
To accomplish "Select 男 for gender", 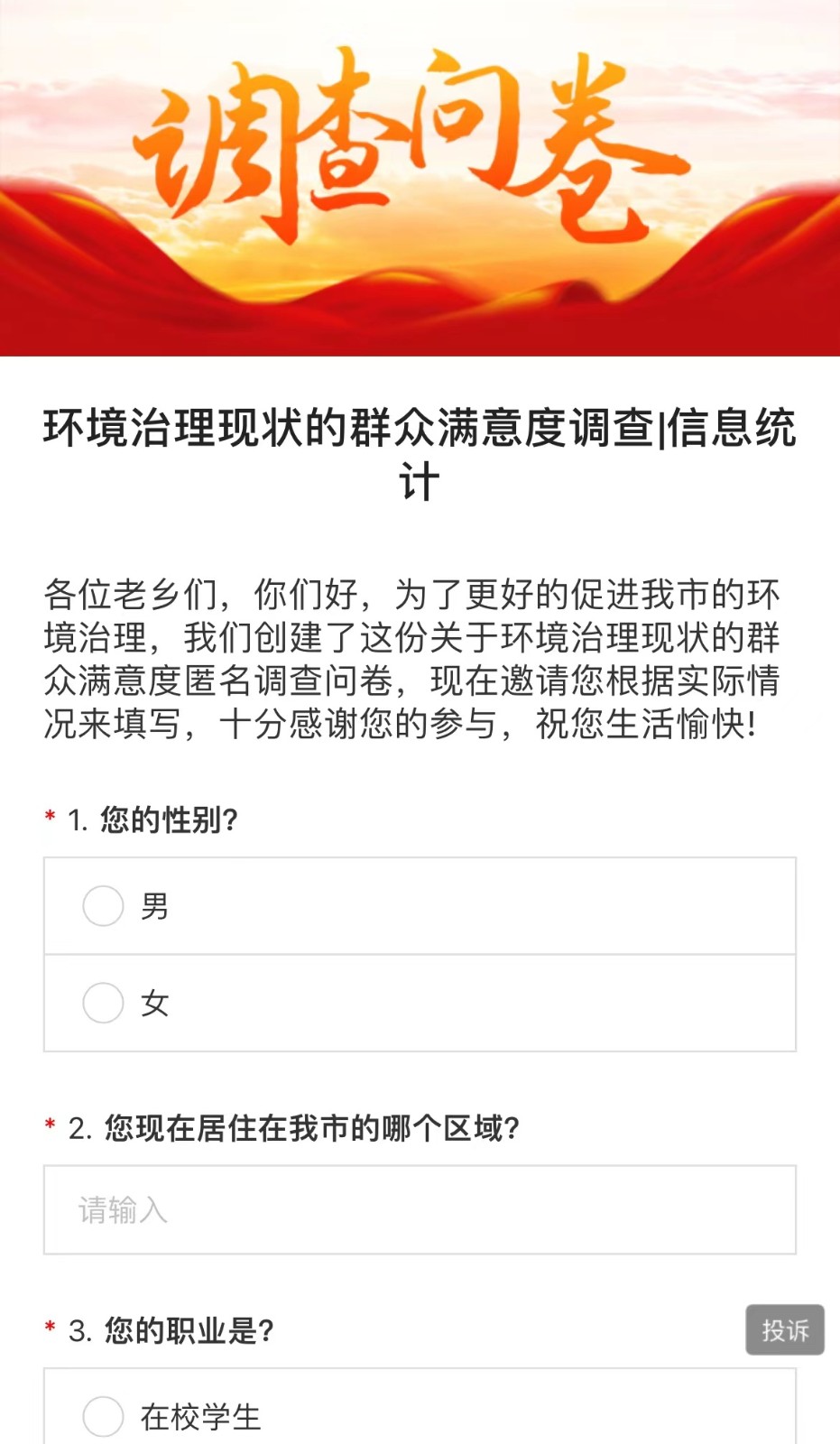I will pyautogui.click(x=420, y=906).
